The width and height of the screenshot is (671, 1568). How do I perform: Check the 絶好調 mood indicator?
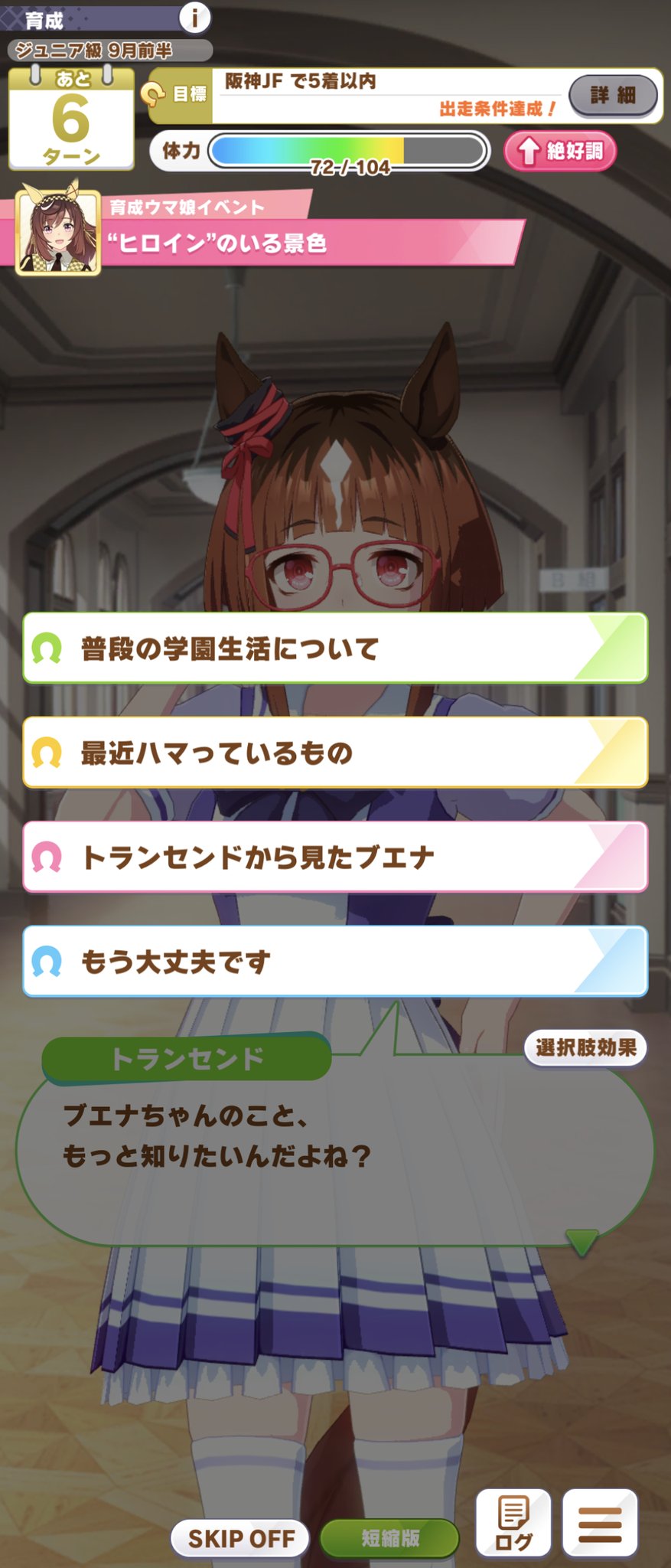point(560,151)
